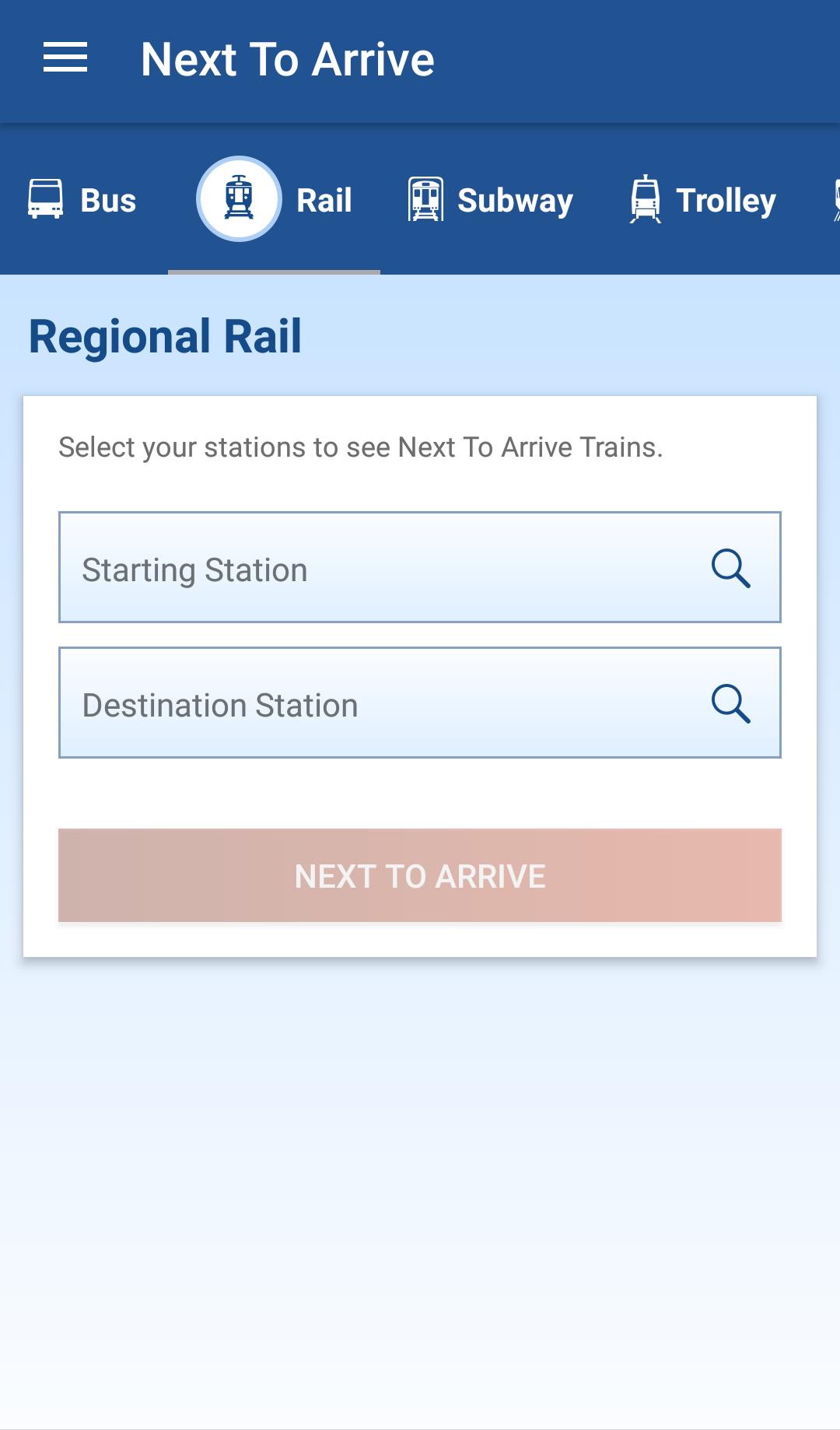Choose a Destination Station

click(x=420, y=703)
